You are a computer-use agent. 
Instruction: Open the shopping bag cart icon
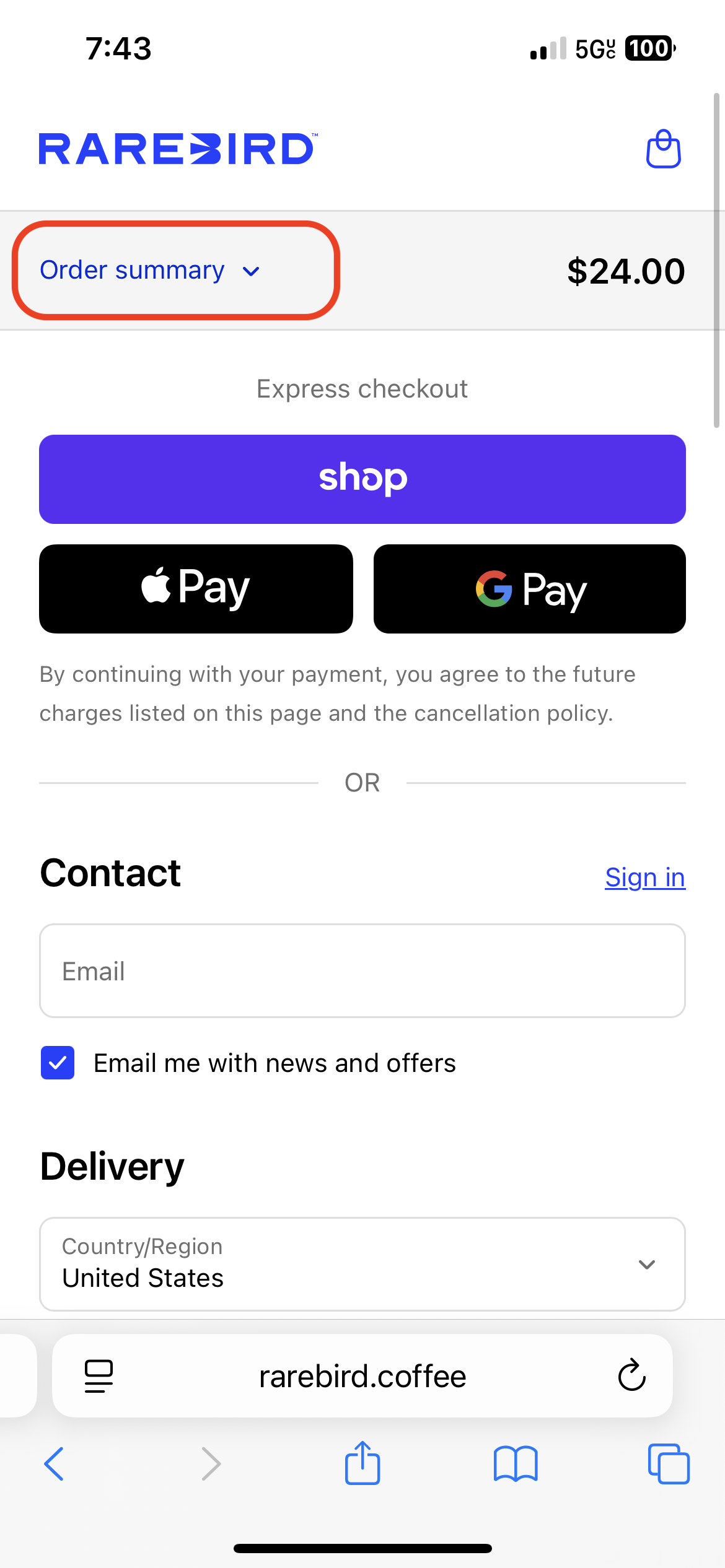(663, 149)
